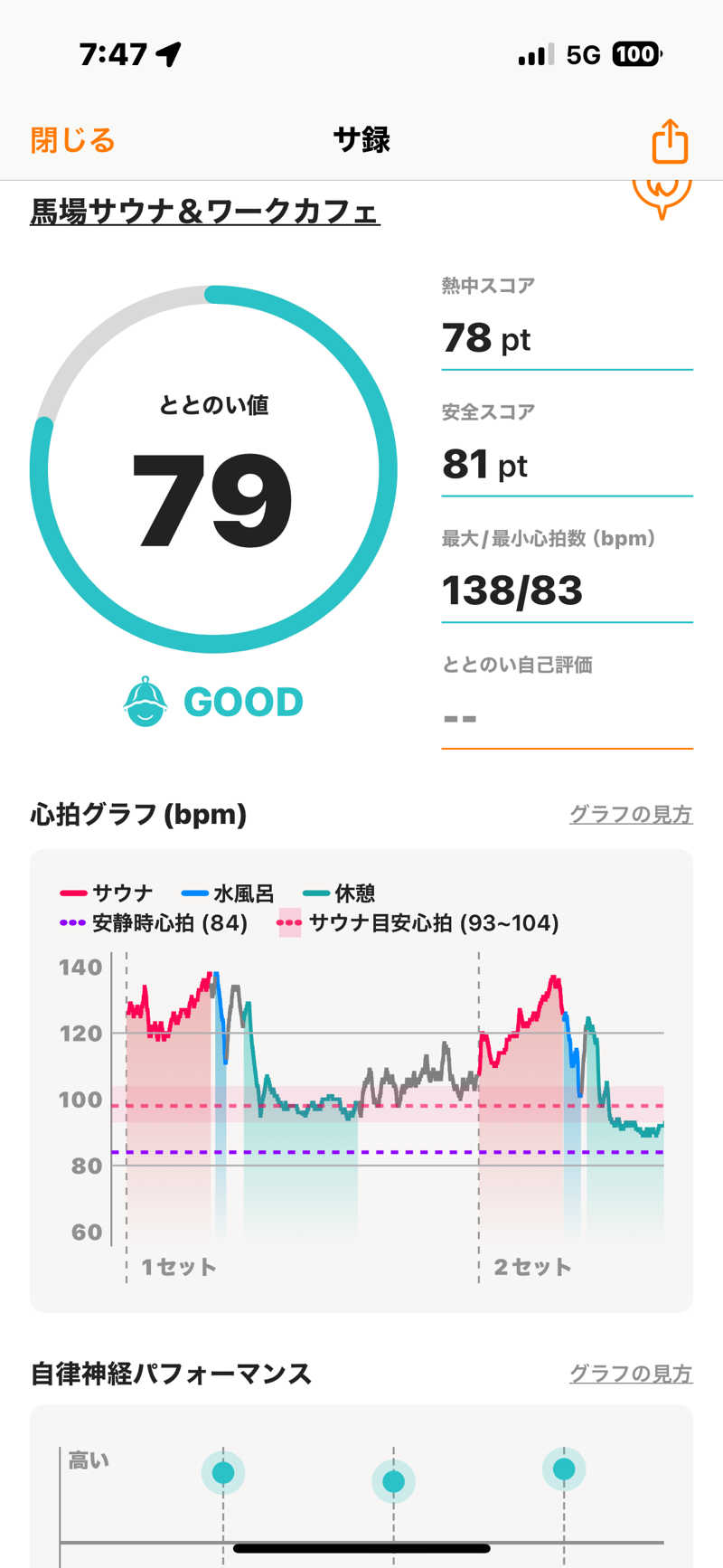Share this サ録 record
723x1568 pixels.
[670, 141]
